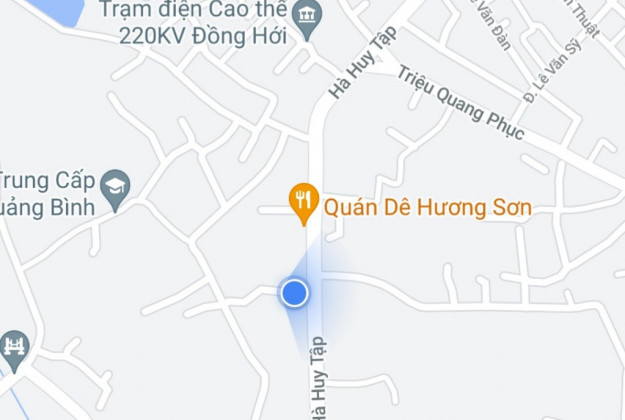This screenshot has height=420, width=625.
Task: Tap the blue current-location dot
Action: [x=294, y=292]
